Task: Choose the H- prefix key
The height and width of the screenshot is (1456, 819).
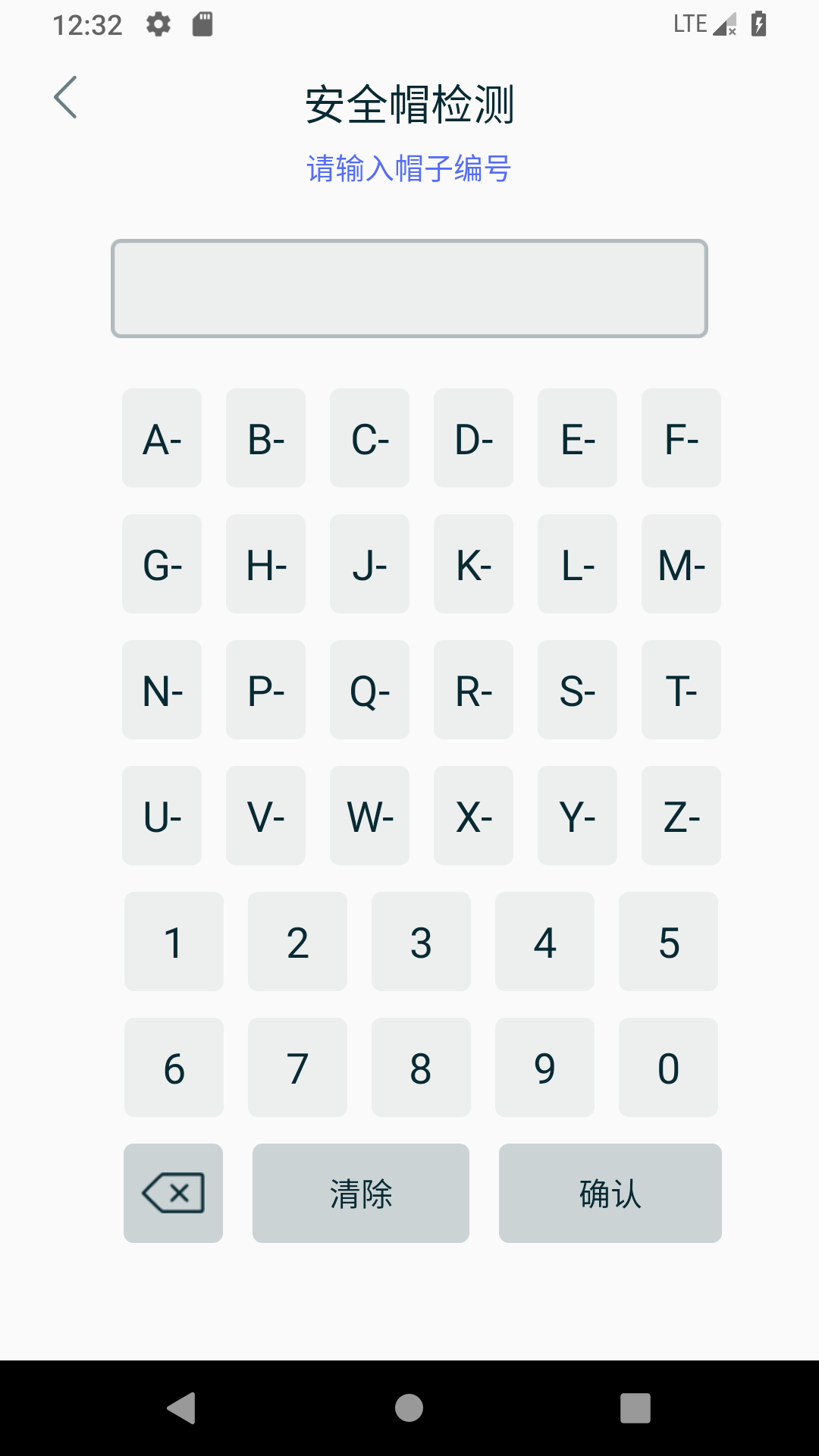Action: click(x=266, y=564)
